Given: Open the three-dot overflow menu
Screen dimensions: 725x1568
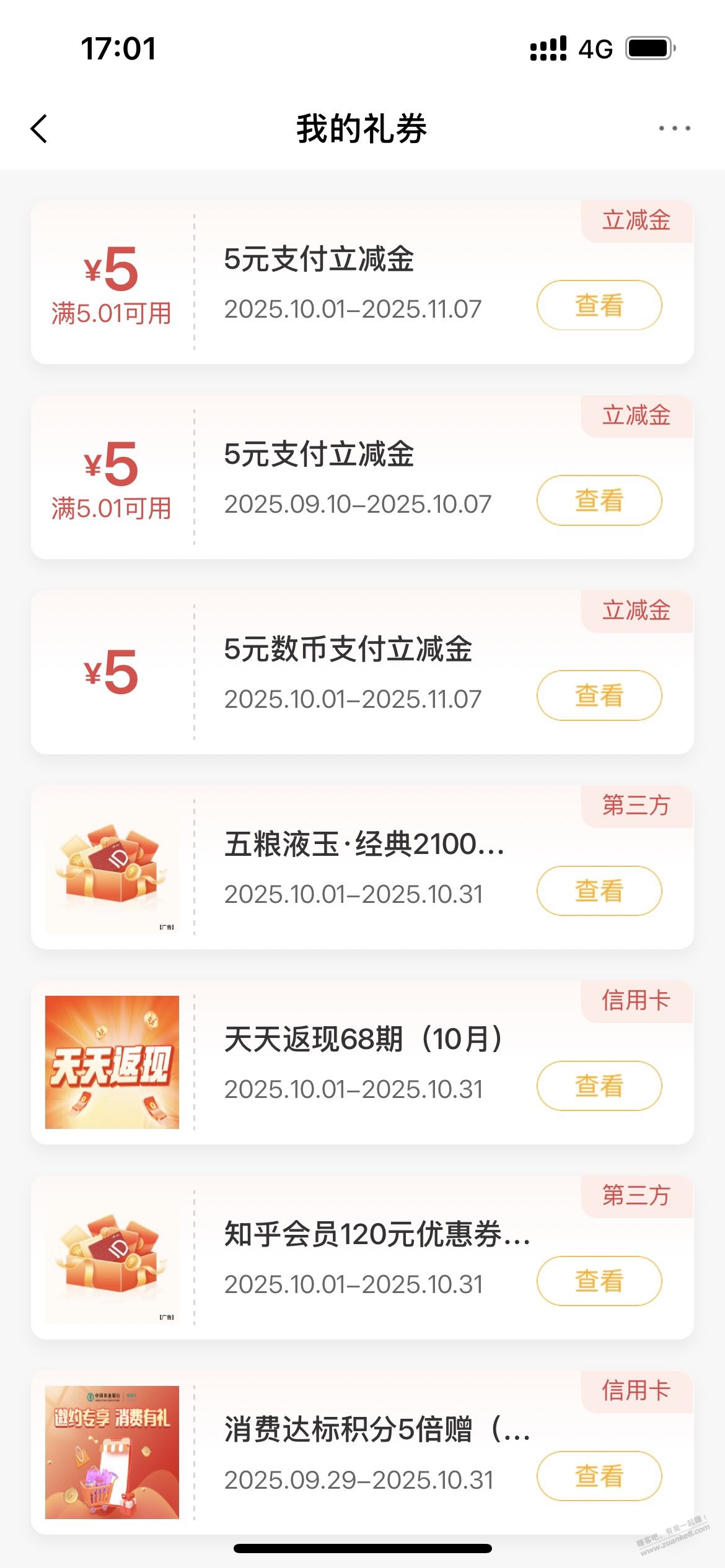Looking at the screenshot, I should tap(674, 128).
